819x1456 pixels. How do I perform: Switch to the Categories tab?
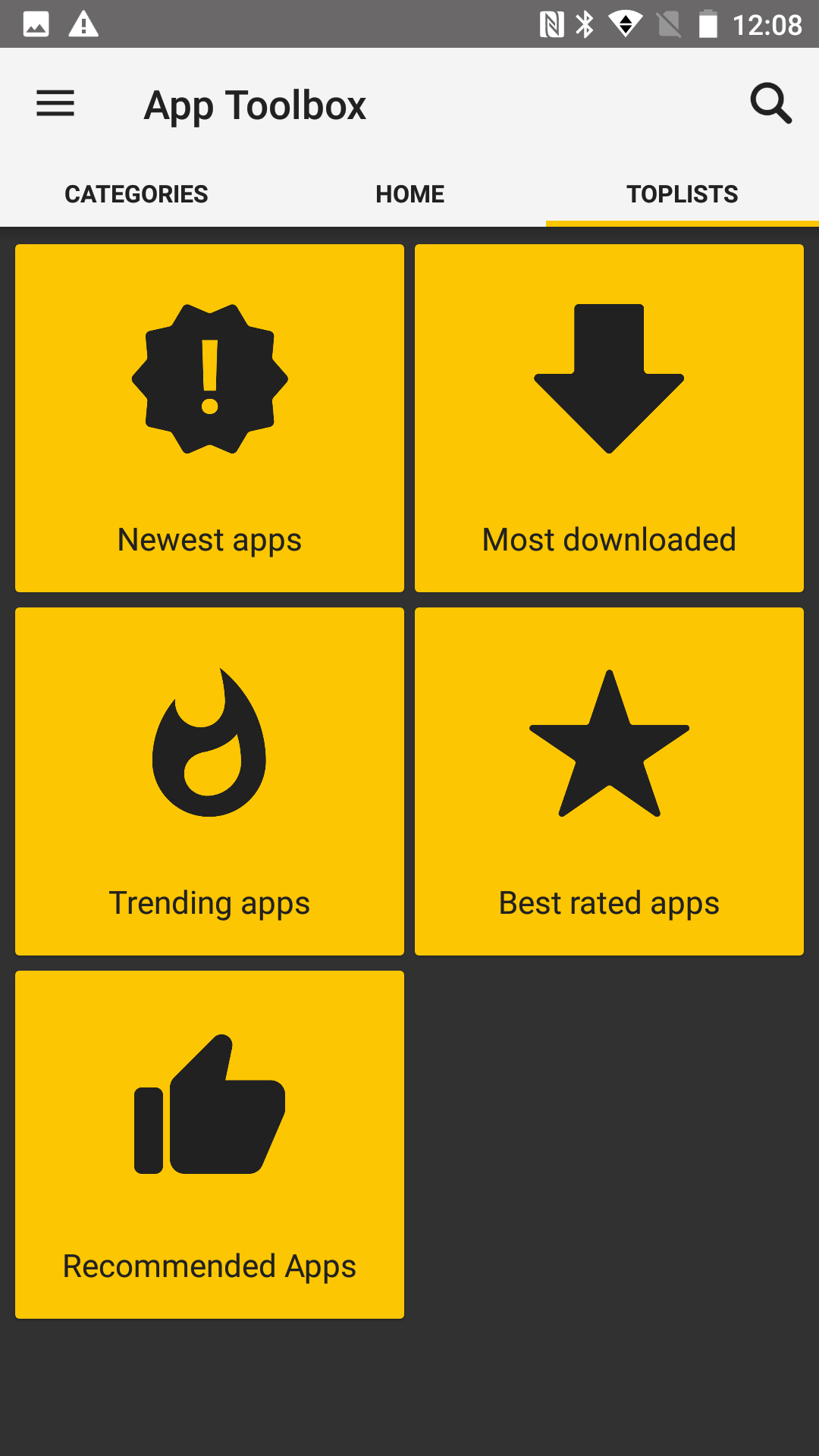pos(136,194)
